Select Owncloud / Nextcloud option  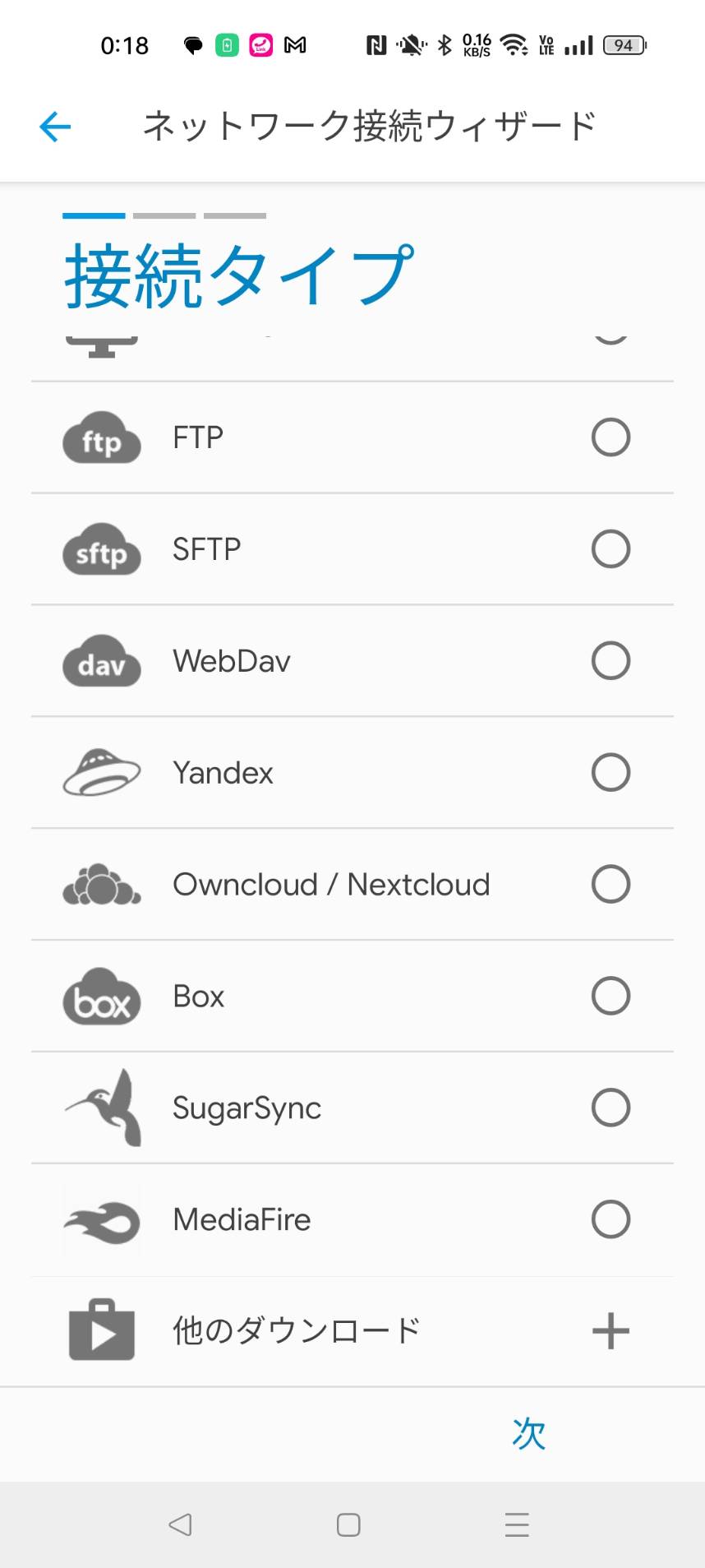610,885
